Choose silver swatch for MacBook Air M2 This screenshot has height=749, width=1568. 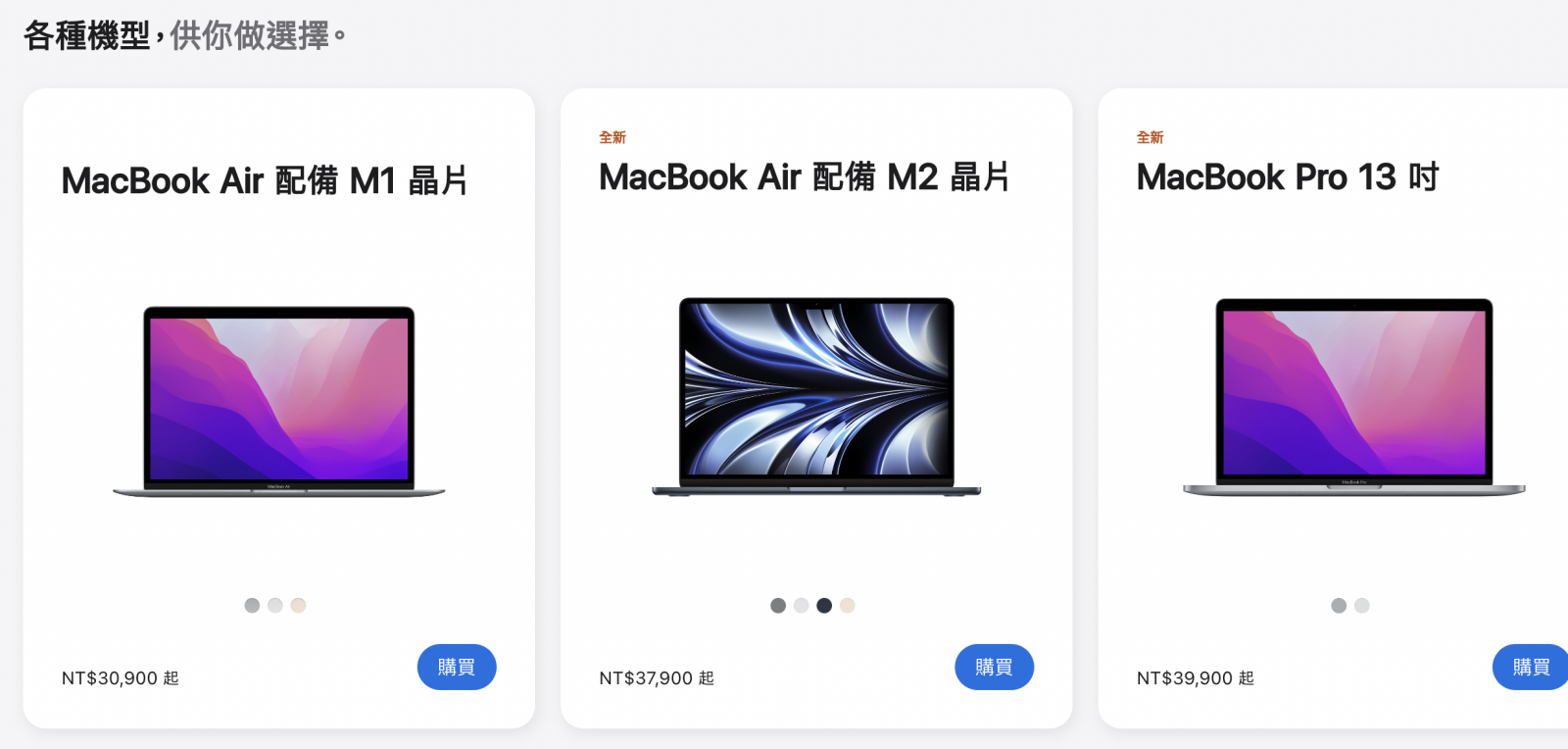pos(802,606)
